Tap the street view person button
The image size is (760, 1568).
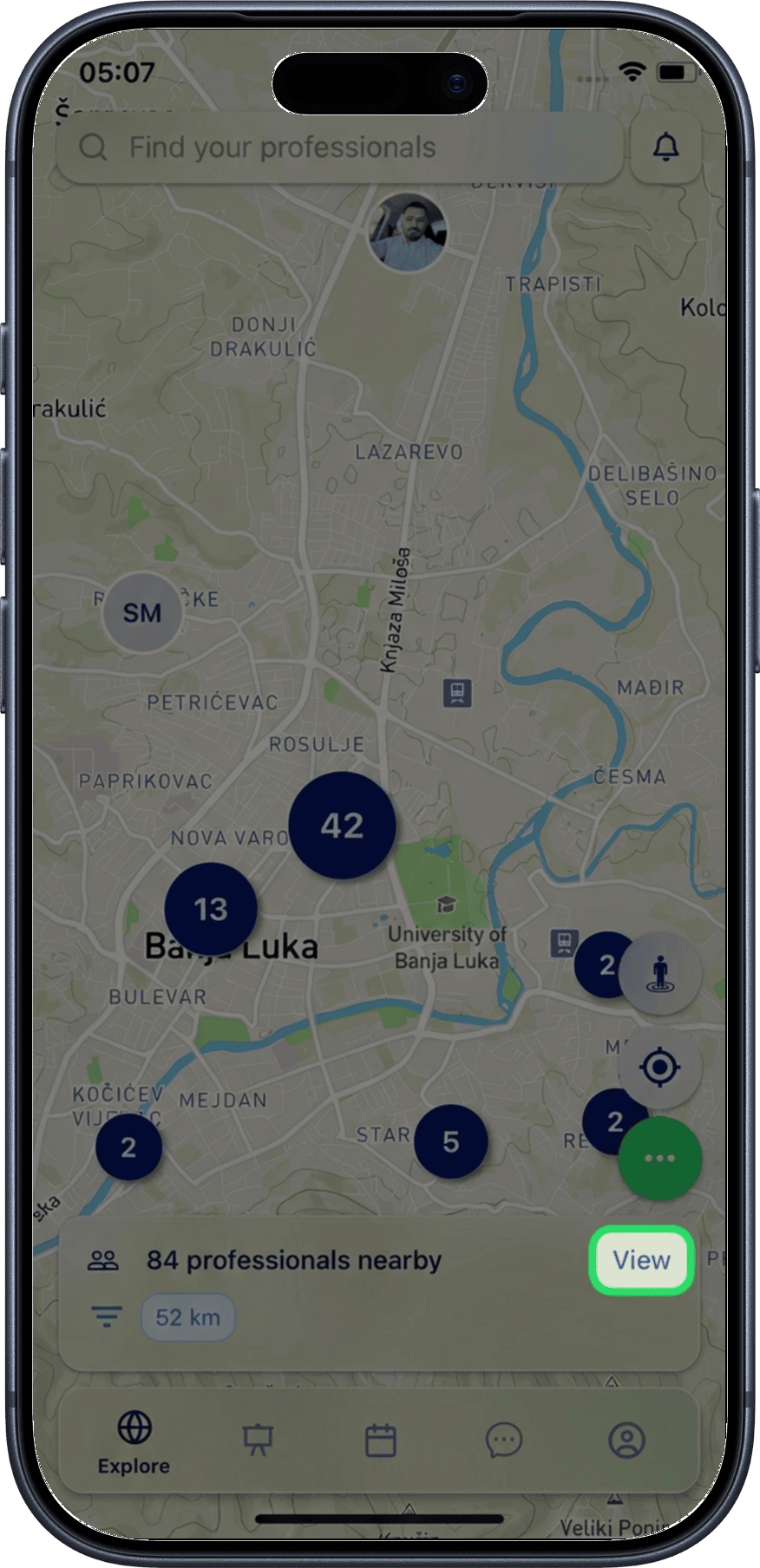click(660, 973)
